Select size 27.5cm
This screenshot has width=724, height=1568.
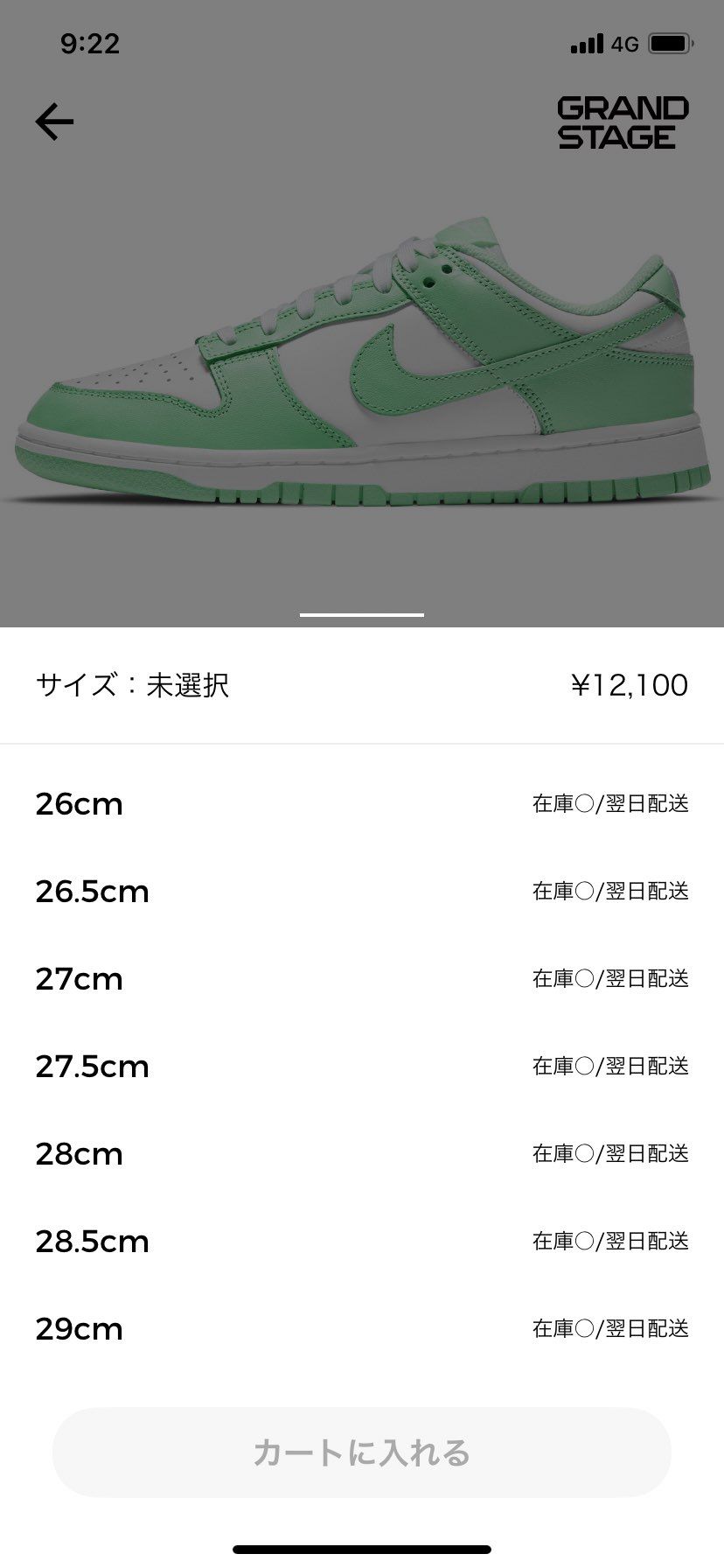pos(91,1067)
